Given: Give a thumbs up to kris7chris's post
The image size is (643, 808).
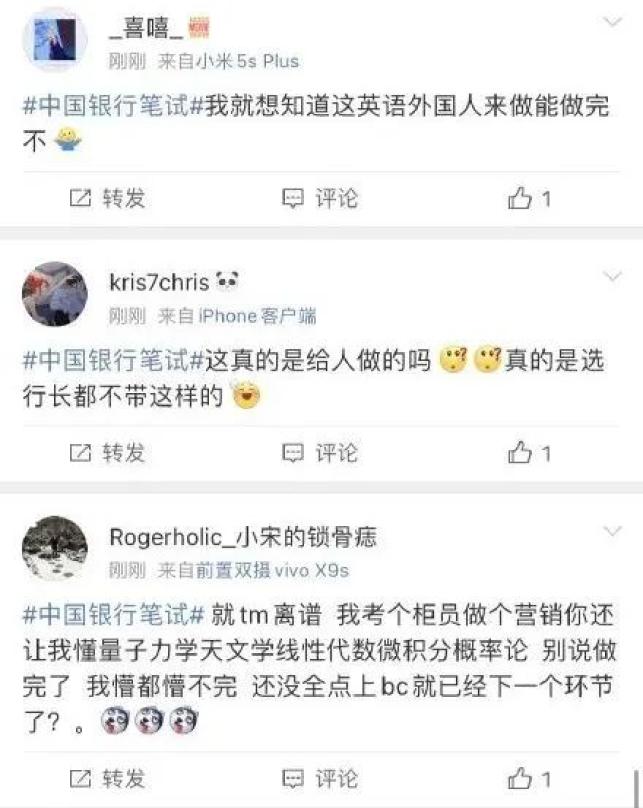Looking at the screenshot, I should pyautogui.click(x=529, y=454).
